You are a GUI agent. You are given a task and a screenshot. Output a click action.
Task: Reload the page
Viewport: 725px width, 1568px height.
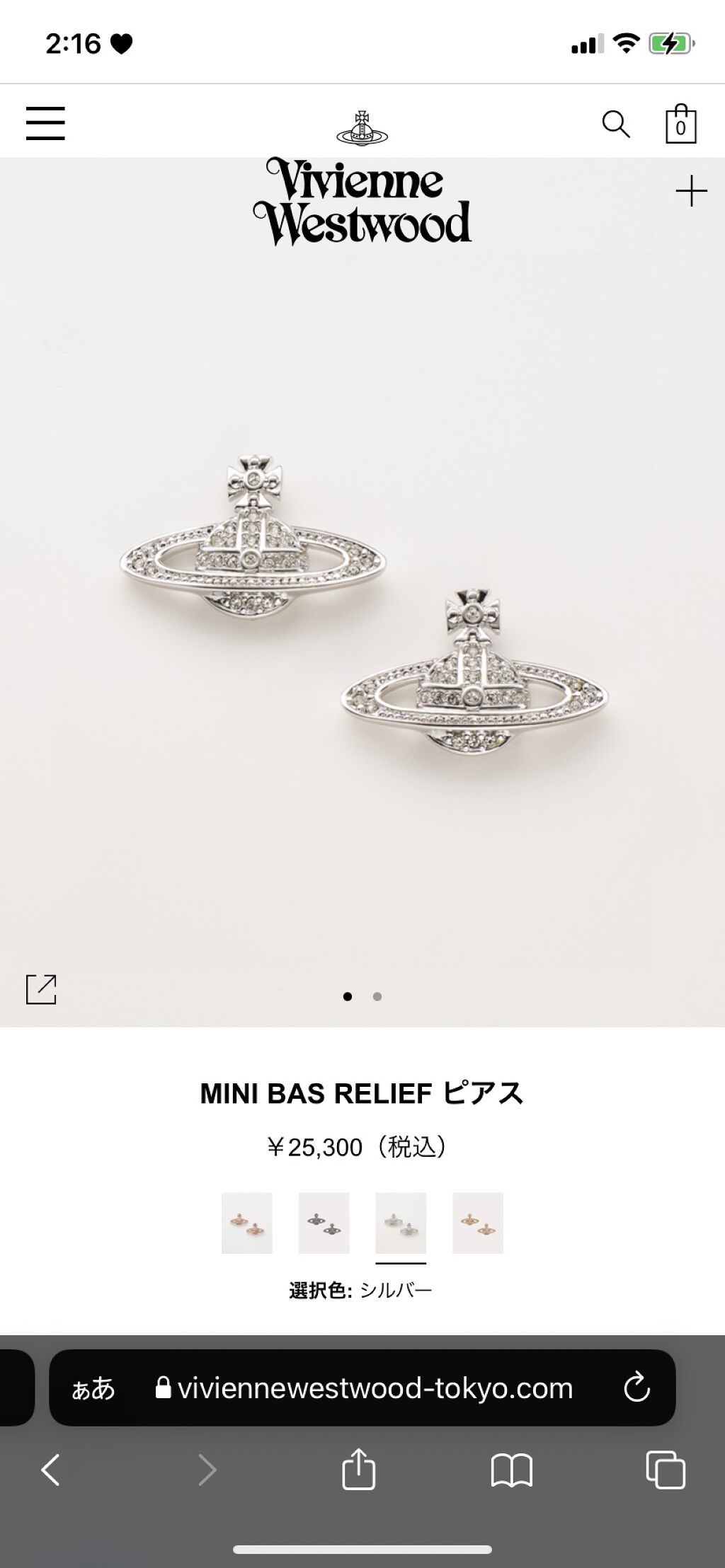[x=636, y=1388]
